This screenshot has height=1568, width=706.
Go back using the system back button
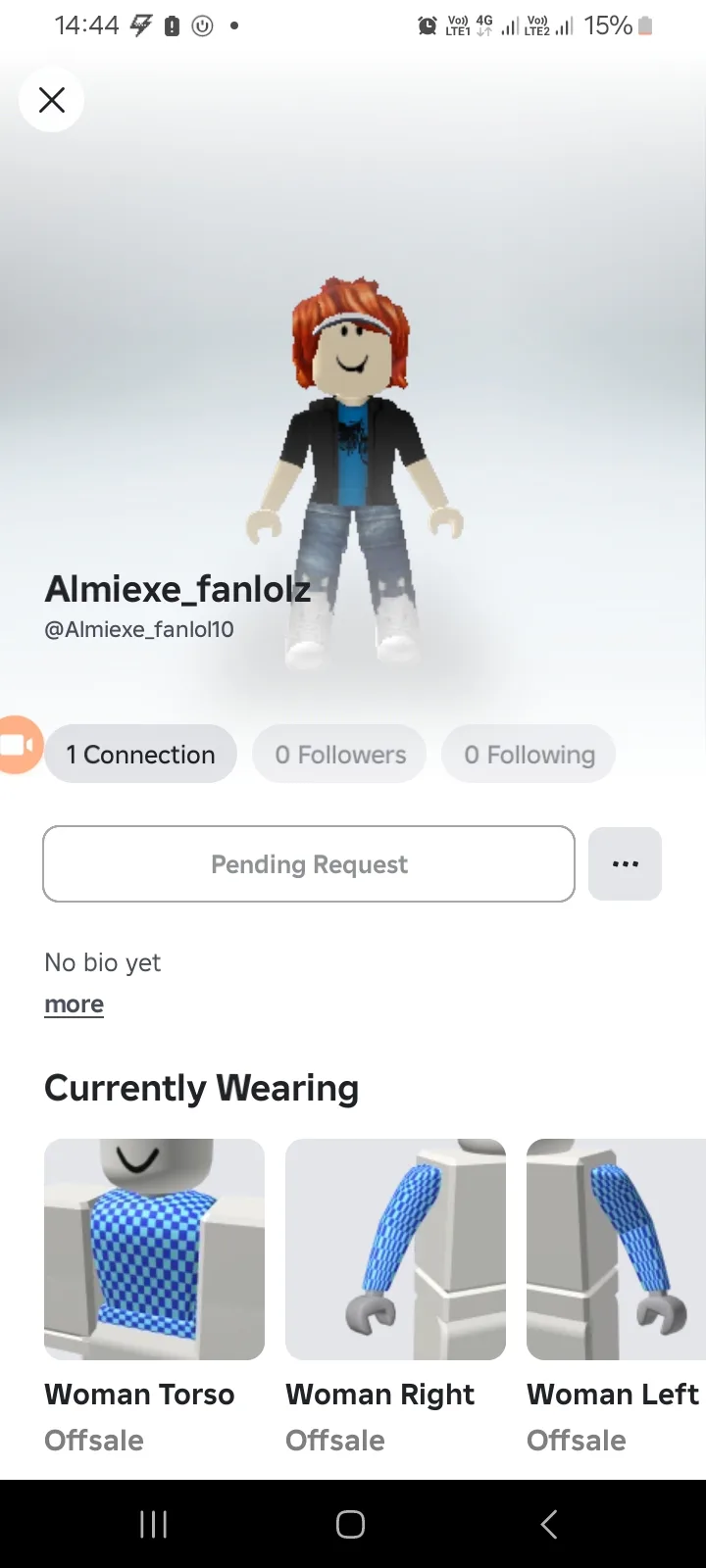click(549, 1524)
